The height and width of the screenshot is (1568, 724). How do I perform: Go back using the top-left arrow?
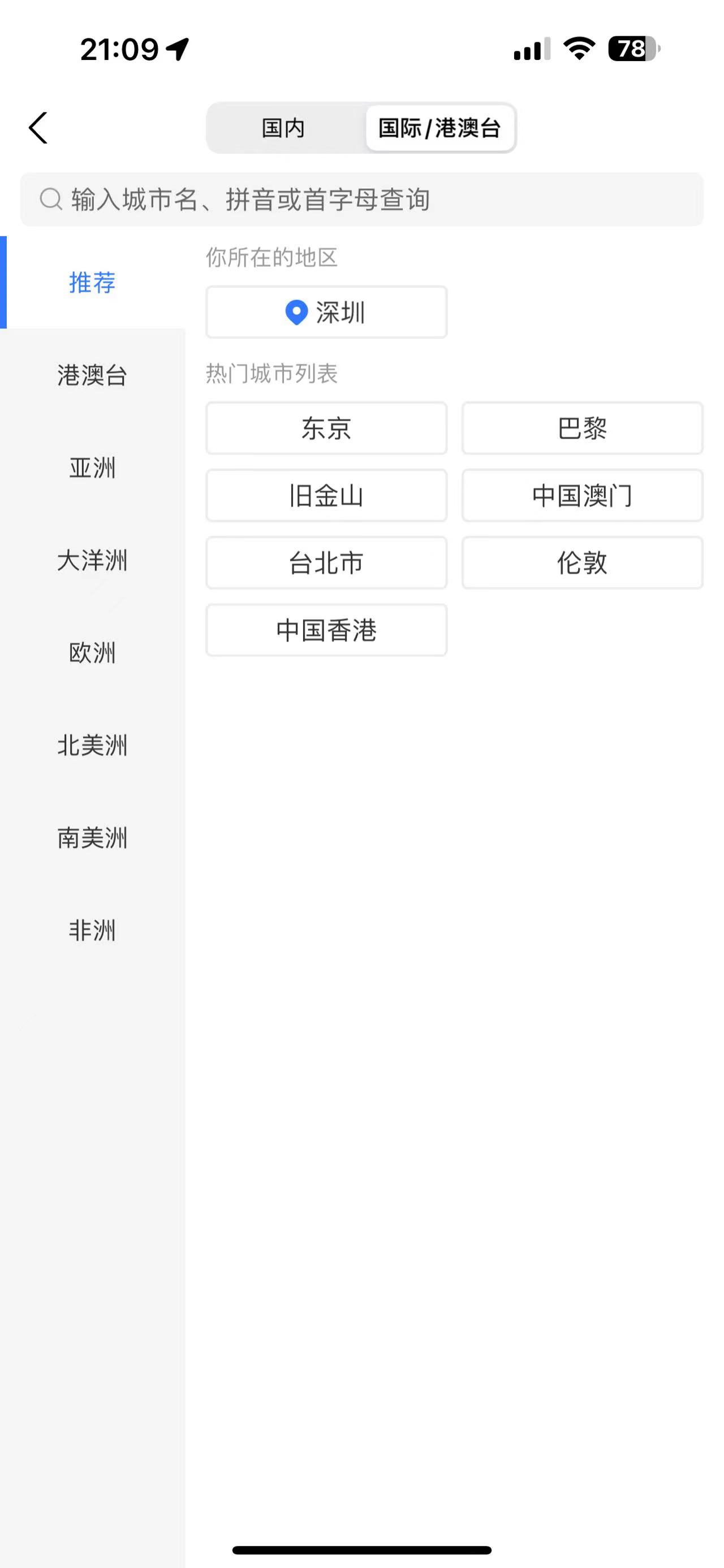pyautogui.click(x=38, y=128)
